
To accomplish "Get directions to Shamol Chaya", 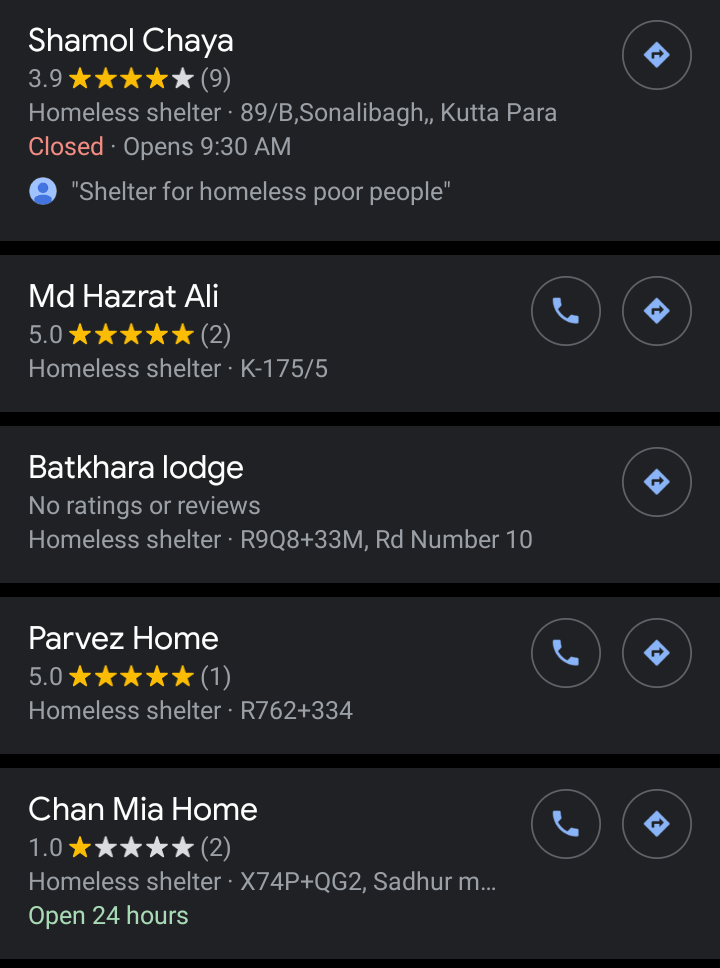I will (x=656, y=54).
